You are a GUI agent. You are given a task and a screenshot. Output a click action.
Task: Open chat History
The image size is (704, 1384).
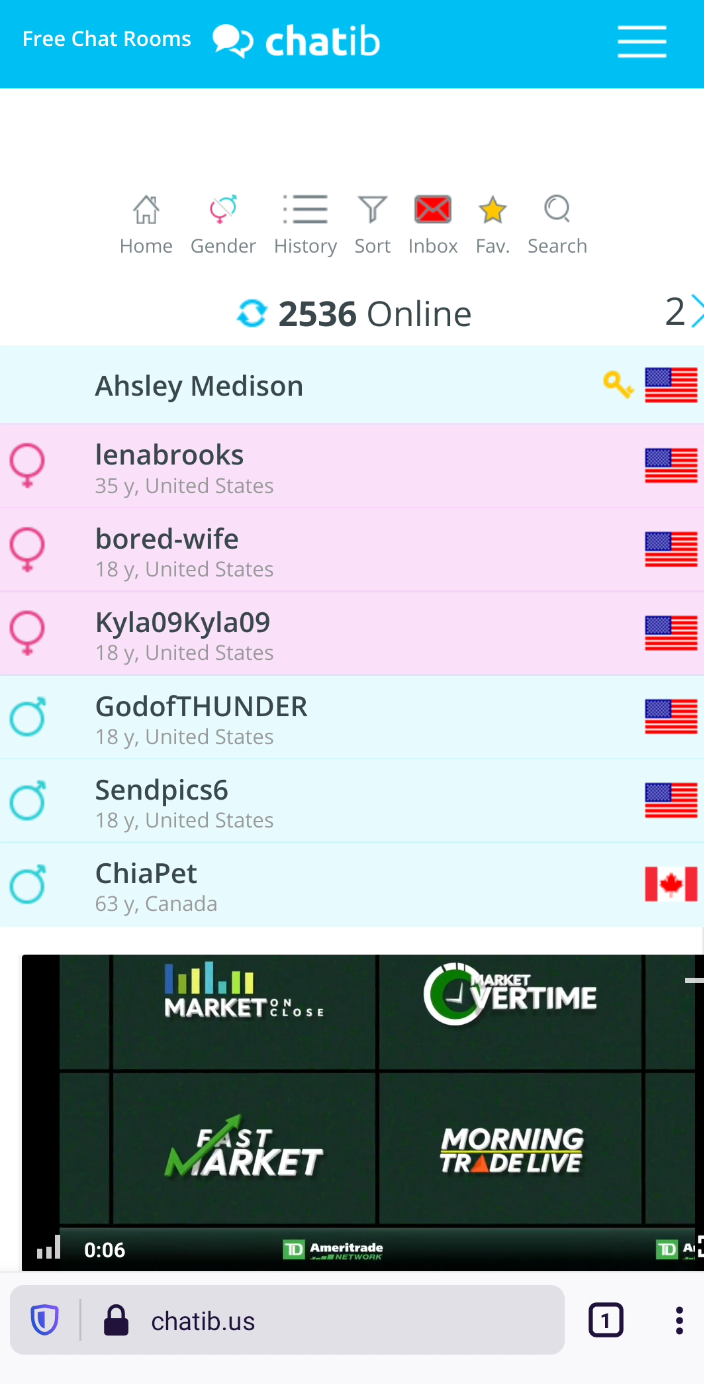point(305,225)
